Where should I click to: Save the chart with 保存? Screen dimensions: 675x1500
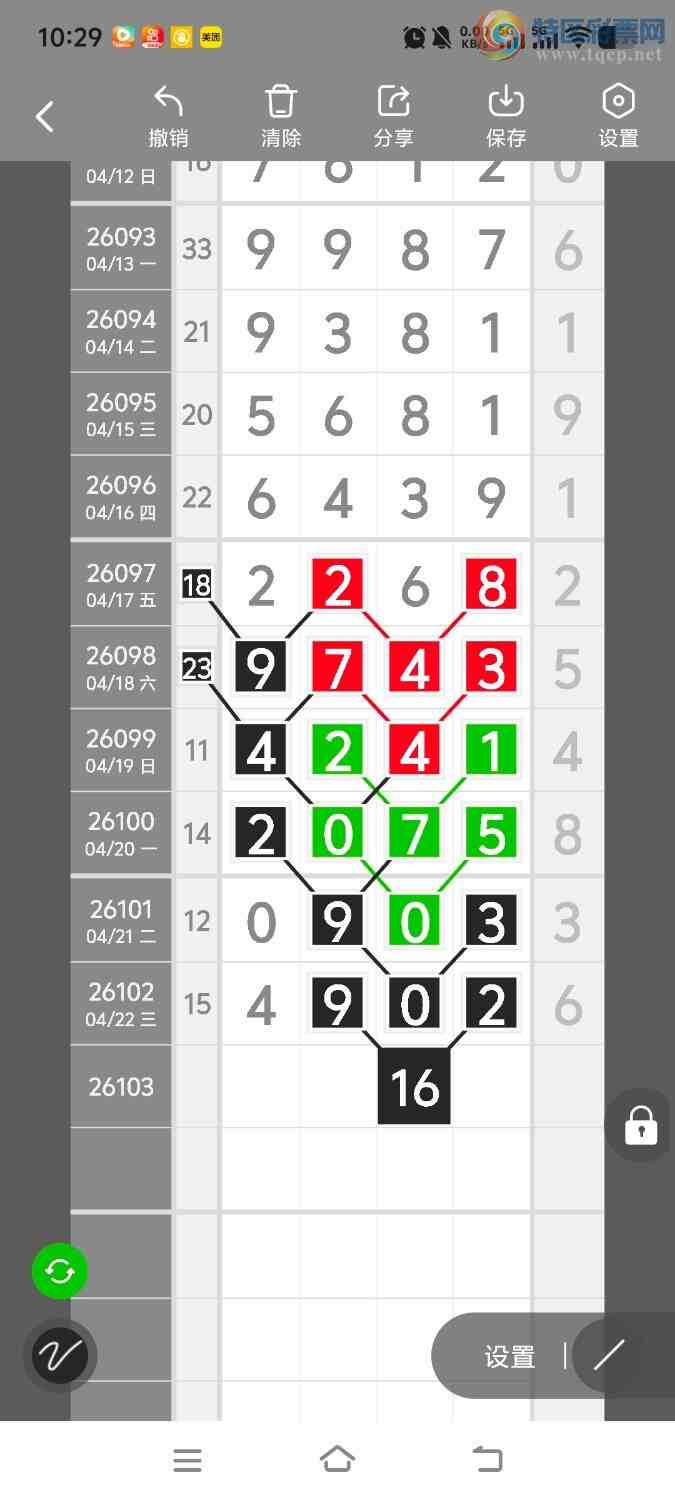point(506,117)
